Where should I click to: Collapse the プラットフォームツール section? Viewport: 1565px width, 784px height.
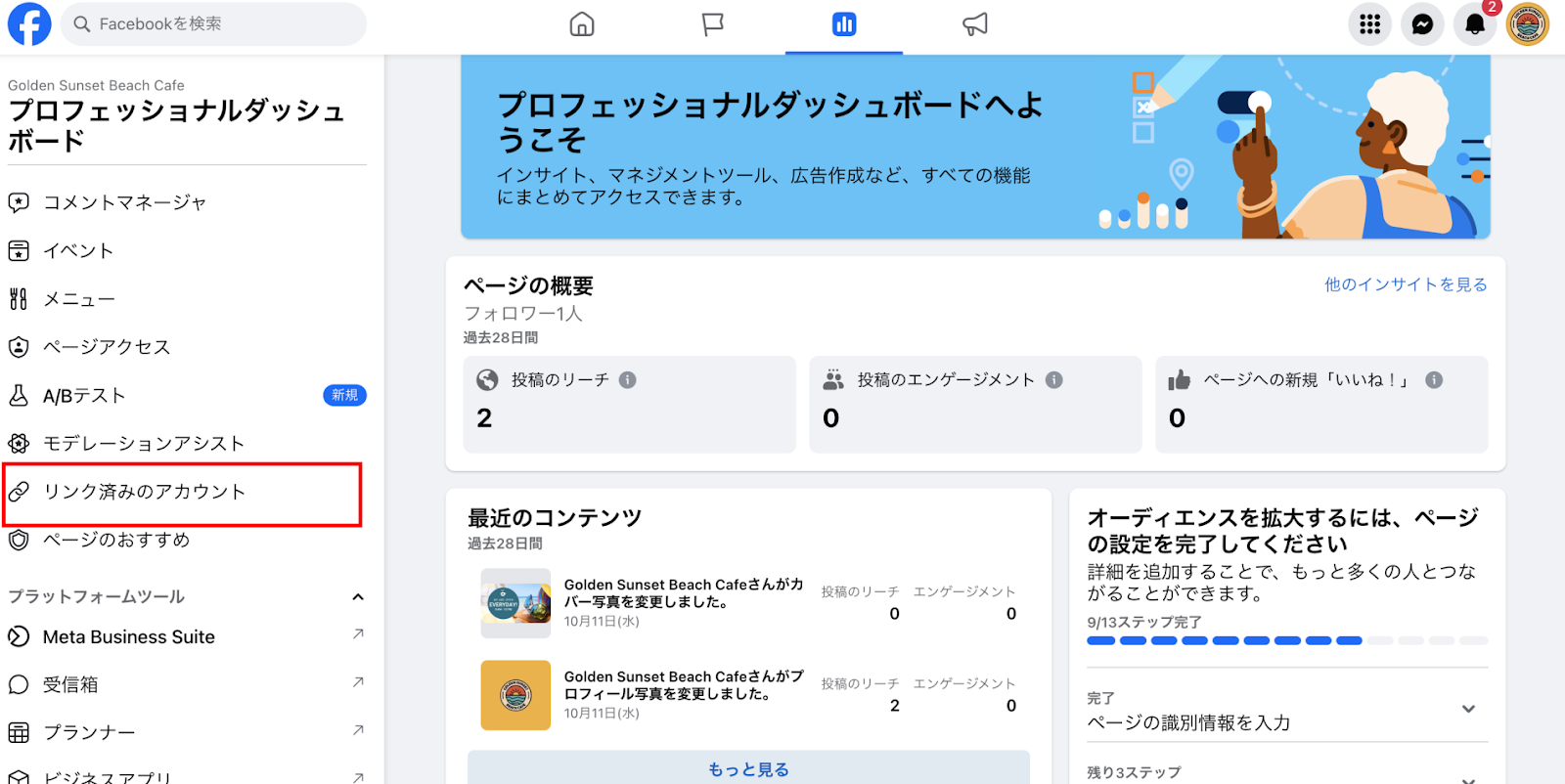point(358,596)
